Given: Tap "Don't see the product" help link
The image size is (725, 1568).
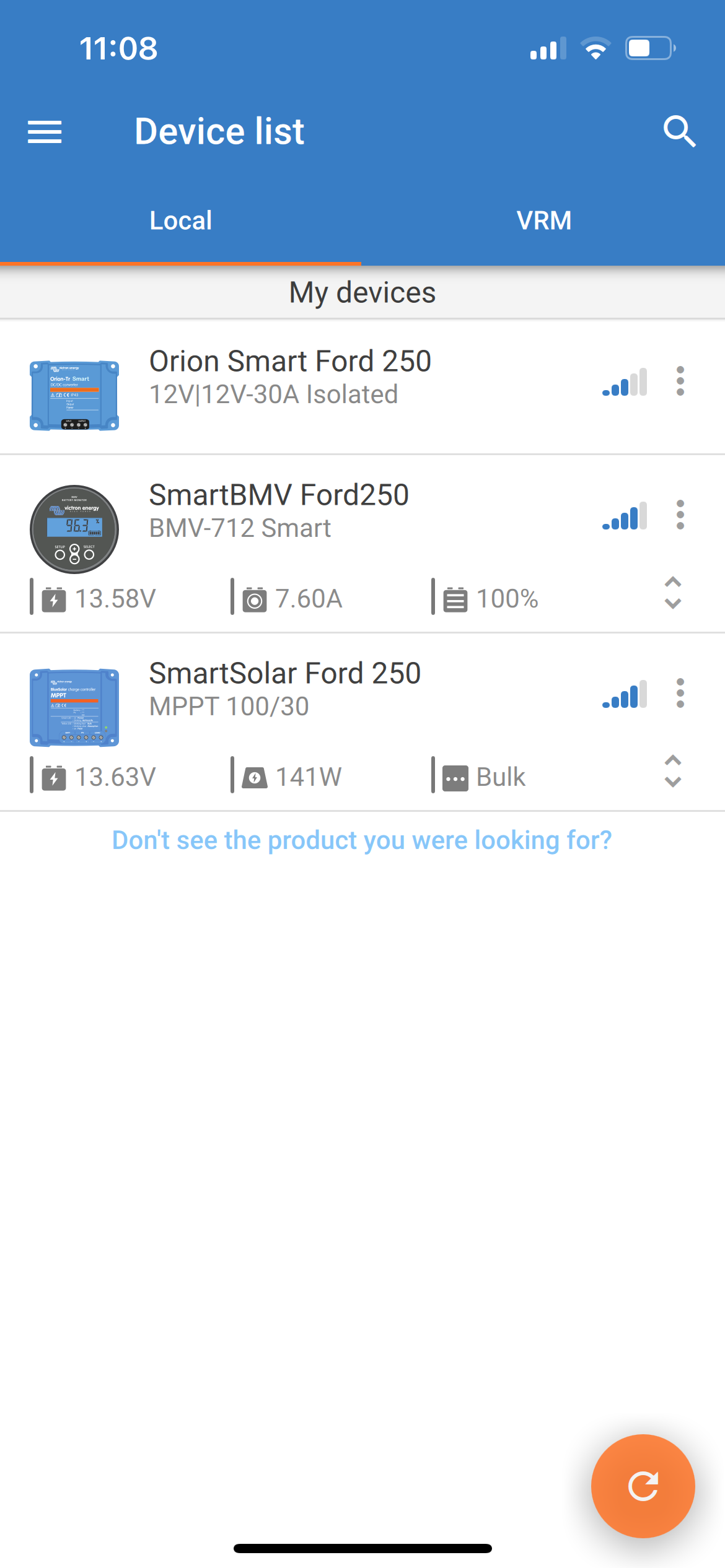Looking at the screenshot, I should [362, 840].
